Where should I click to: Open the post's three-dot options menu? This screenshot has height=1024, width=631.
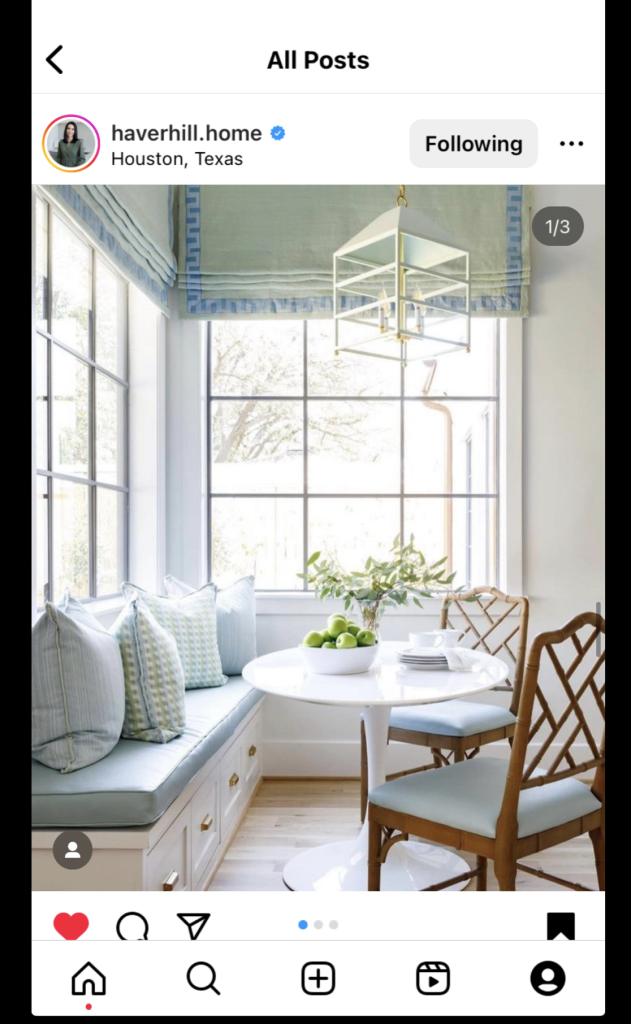[x=571, y=144]
